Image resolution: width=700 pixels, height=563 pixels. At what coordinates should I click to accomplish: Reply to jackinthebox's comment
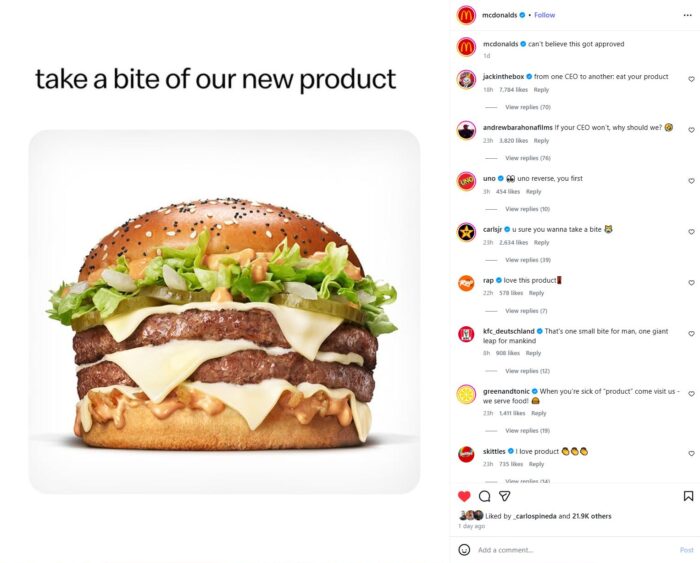pos(541,90)
